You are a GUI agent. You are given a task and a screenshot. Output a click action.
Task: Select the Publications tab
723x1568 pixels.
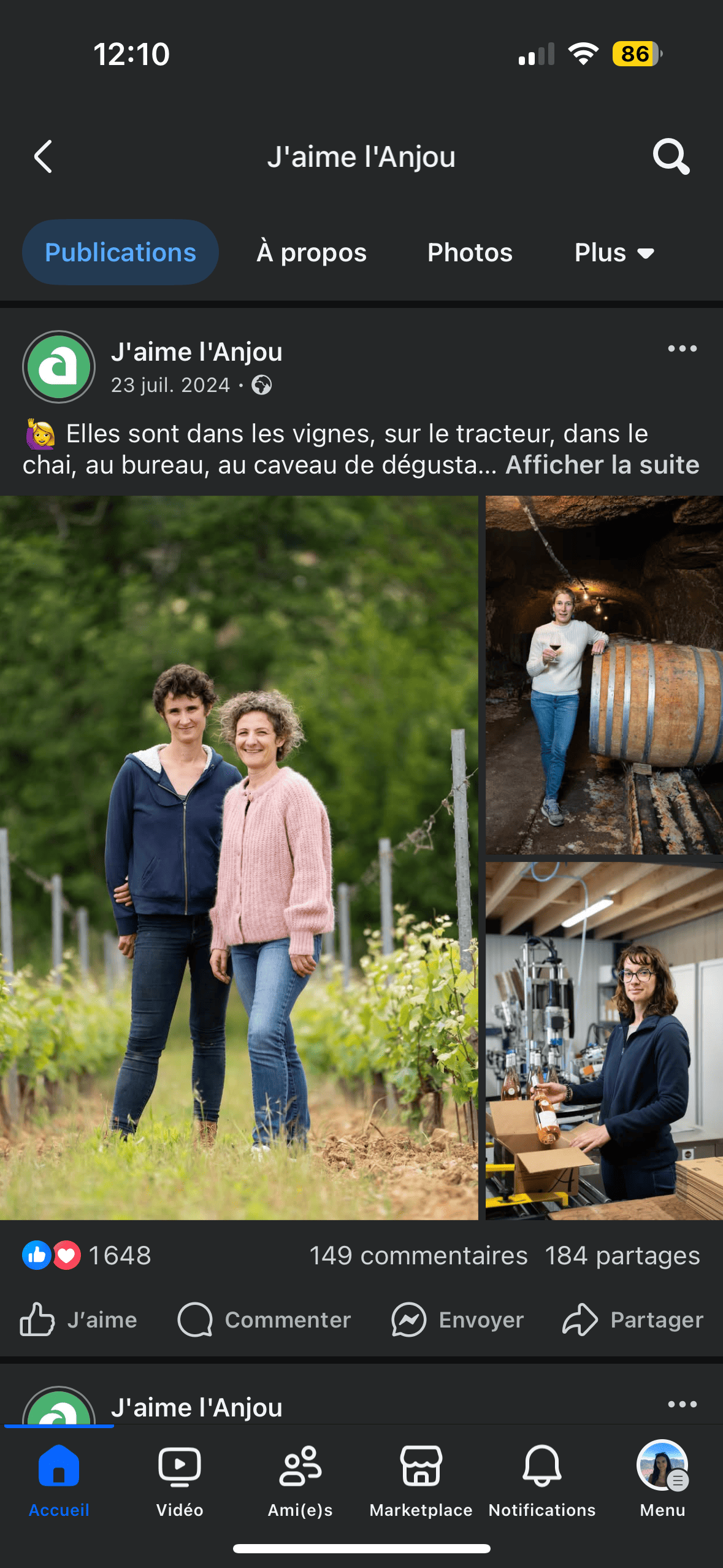120,253
